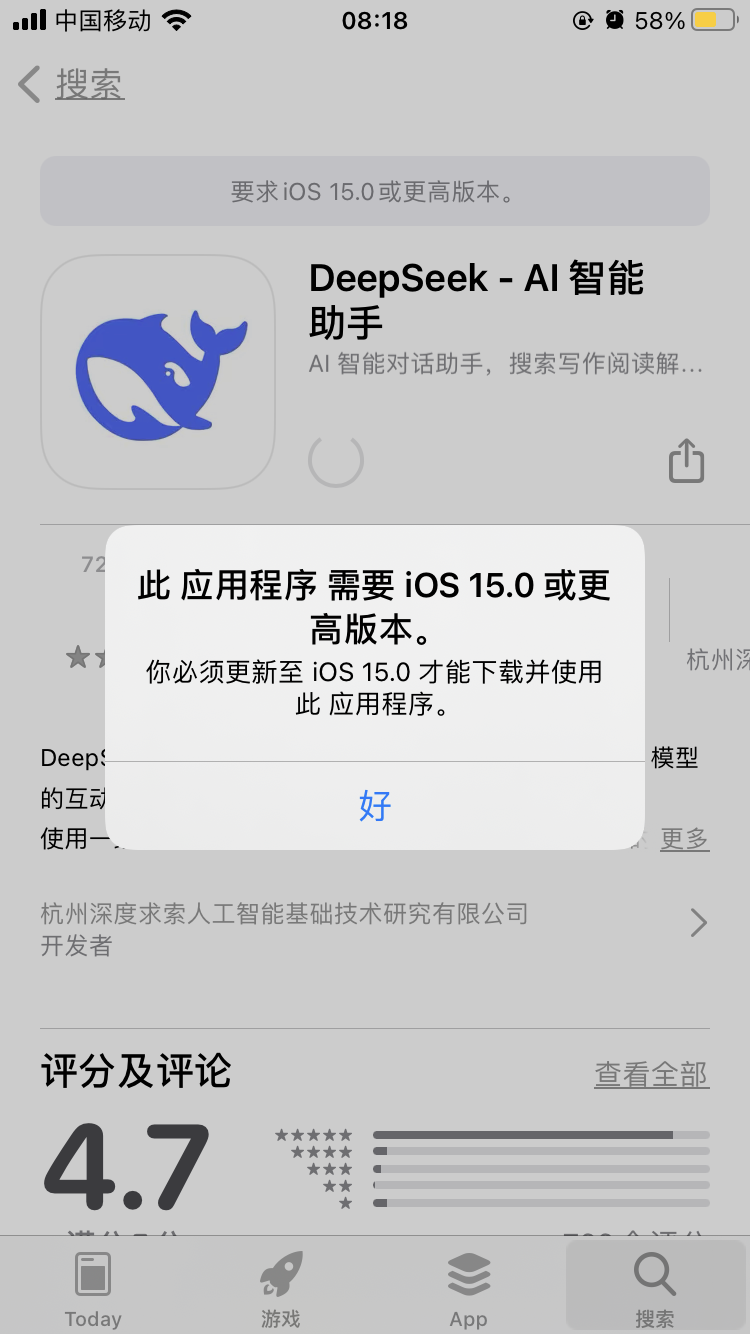Switch to the App tab

point(468,1291)
